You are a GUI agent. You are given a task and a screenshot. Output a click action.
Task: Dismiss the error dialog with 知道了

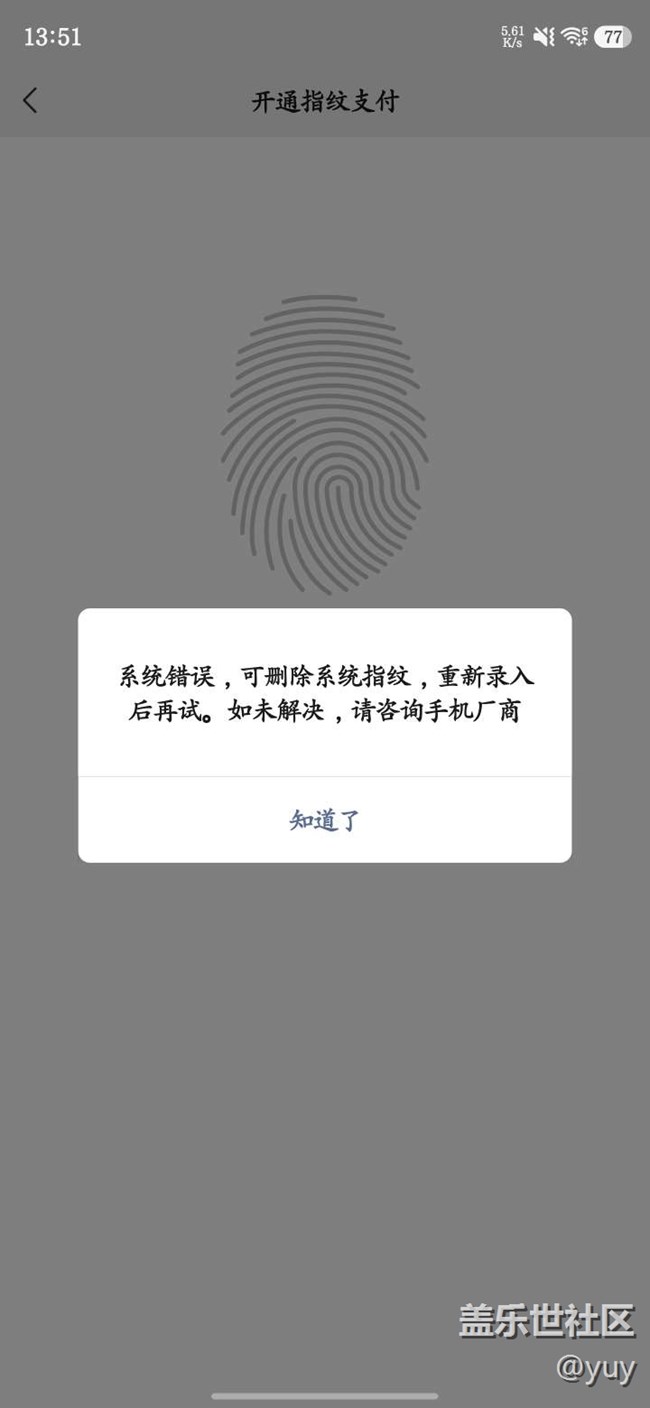point(324,821)
